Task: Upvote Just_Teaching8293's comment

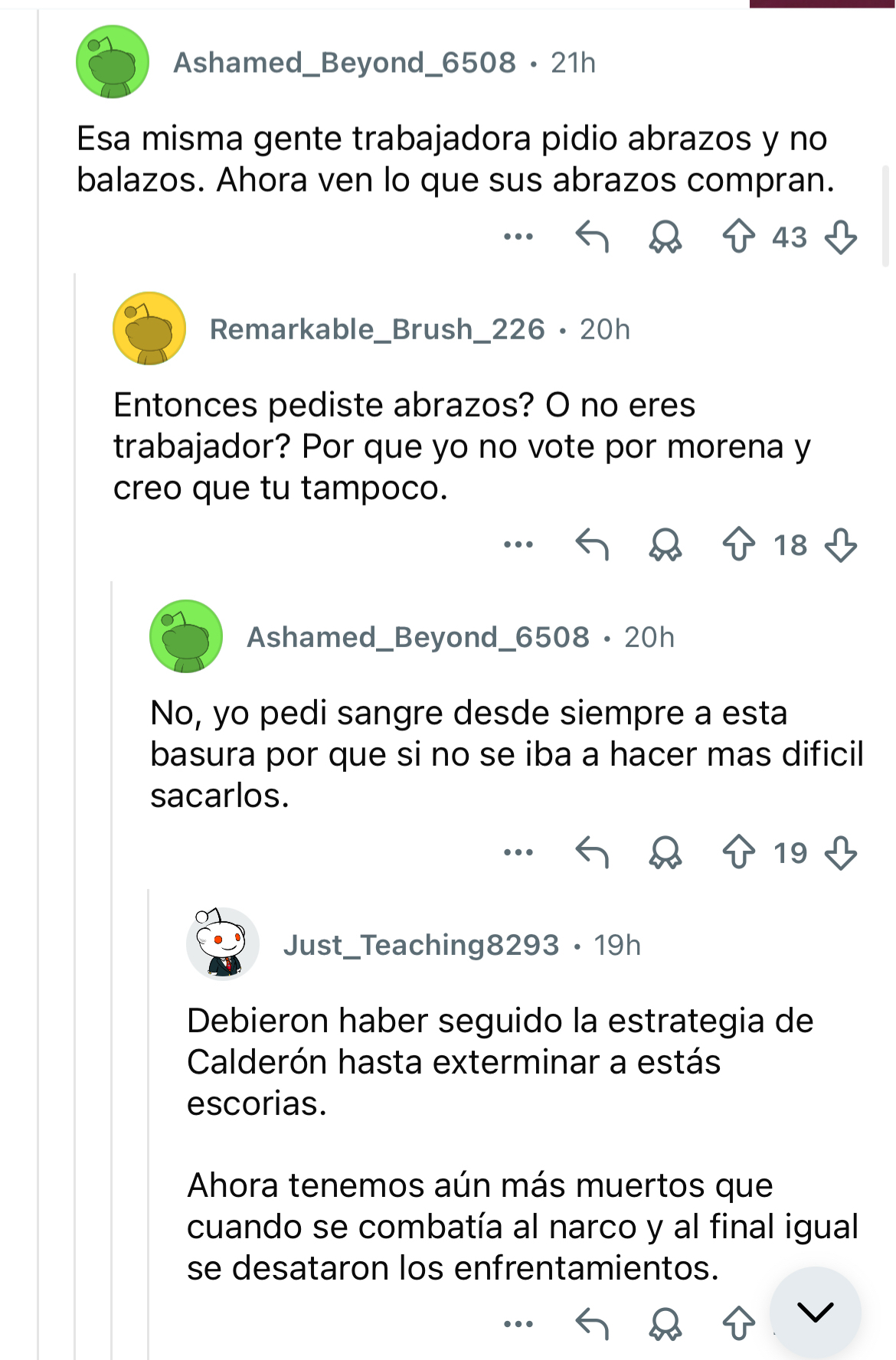Action: point(738,1323)
